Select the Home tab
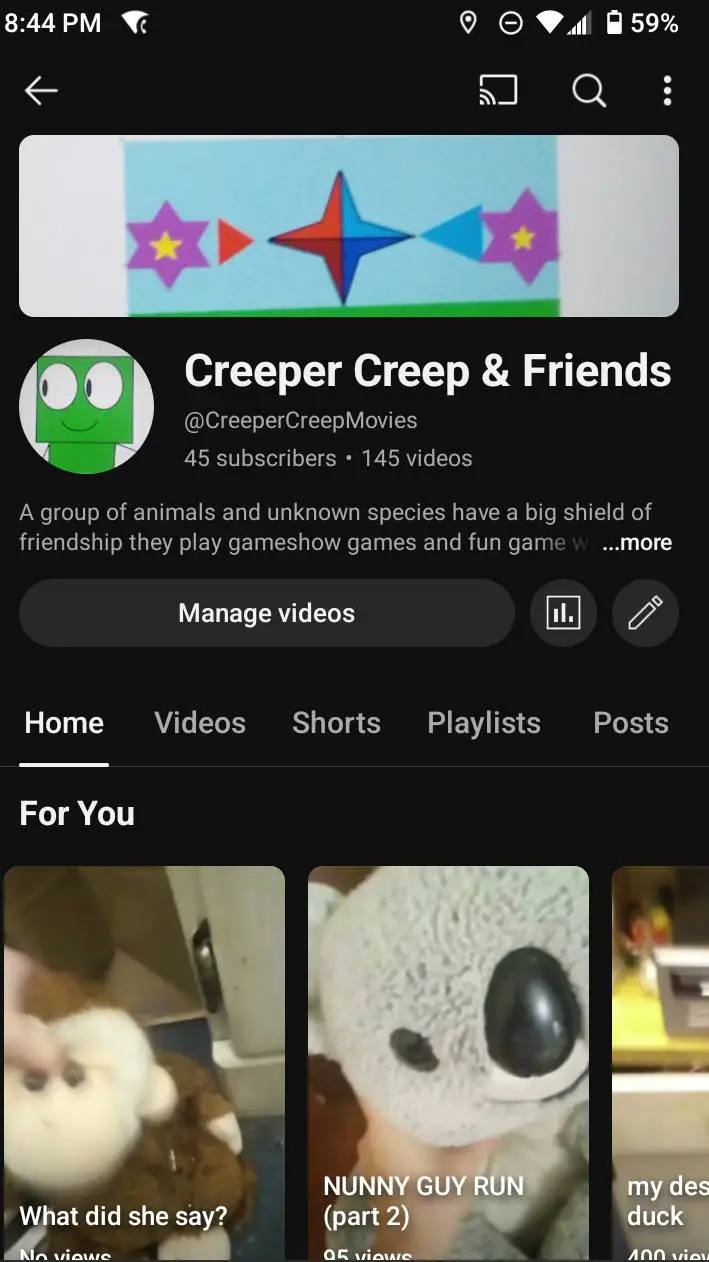The width and height of the screenshot is (709, 1262). 64,723
